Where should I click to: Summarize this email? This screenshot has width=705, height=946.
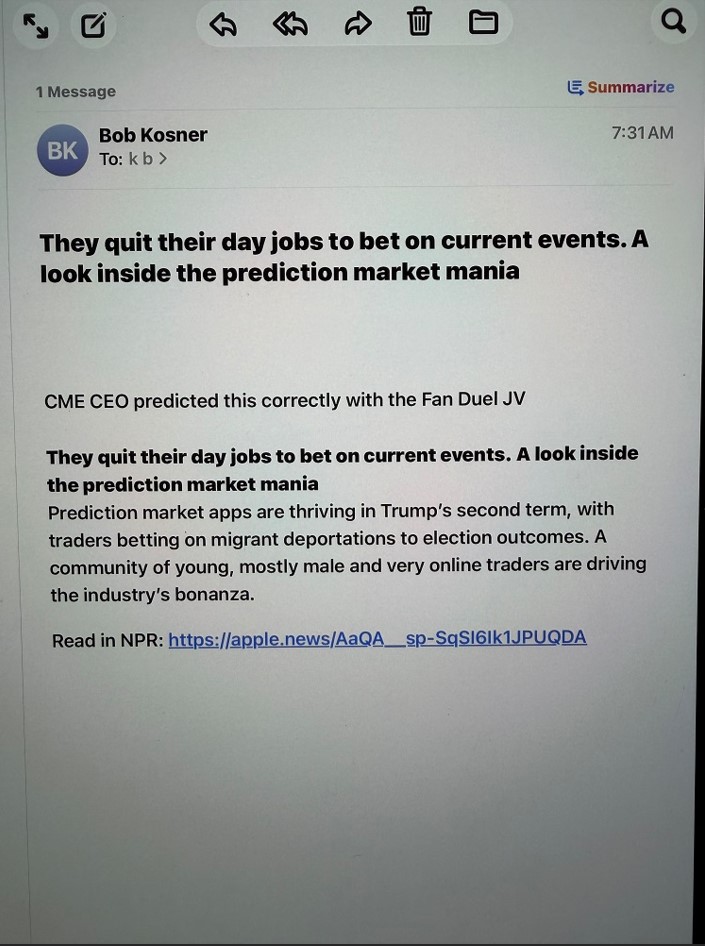(620, 88)
